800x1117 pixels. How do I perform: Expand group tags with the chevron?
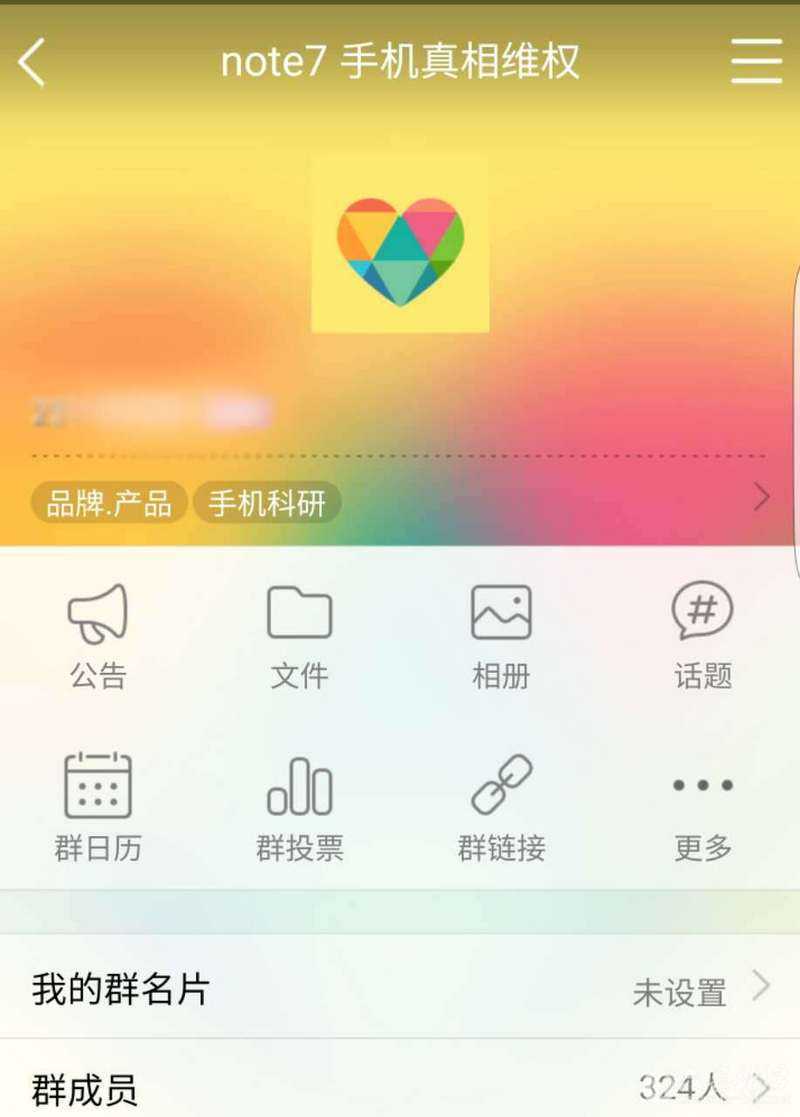762,497
